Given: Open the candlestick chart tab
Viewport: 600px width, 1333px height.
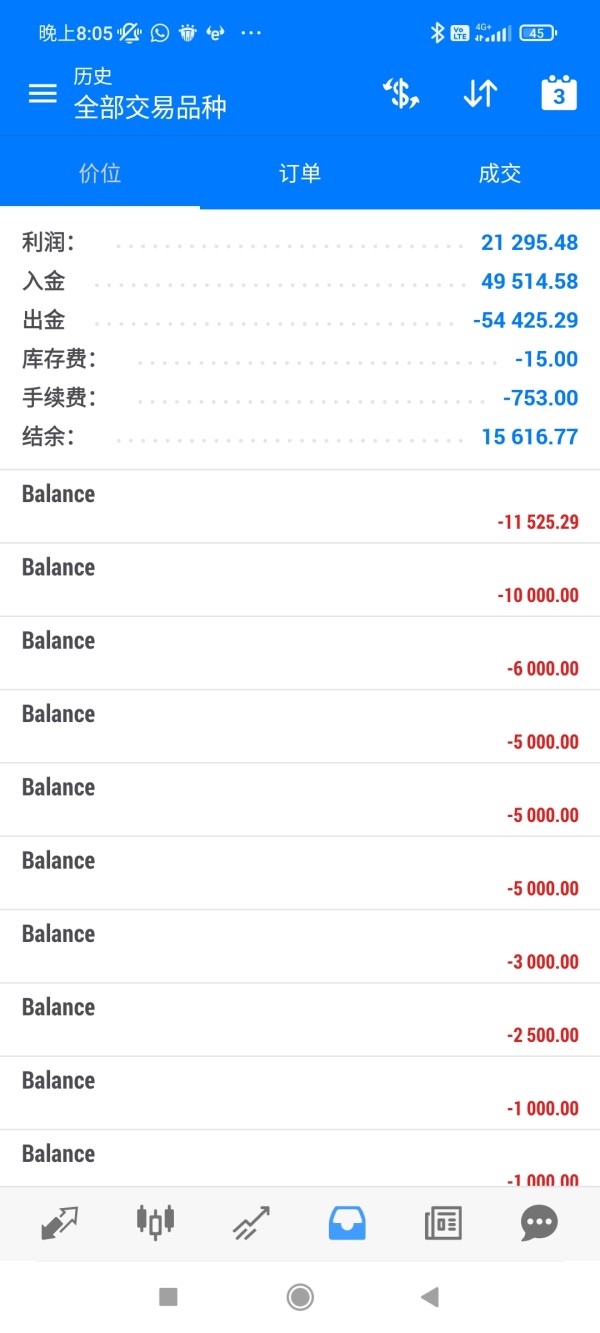Looking at the screenshot, I should pyautogui.click(x=155, y=1221).
